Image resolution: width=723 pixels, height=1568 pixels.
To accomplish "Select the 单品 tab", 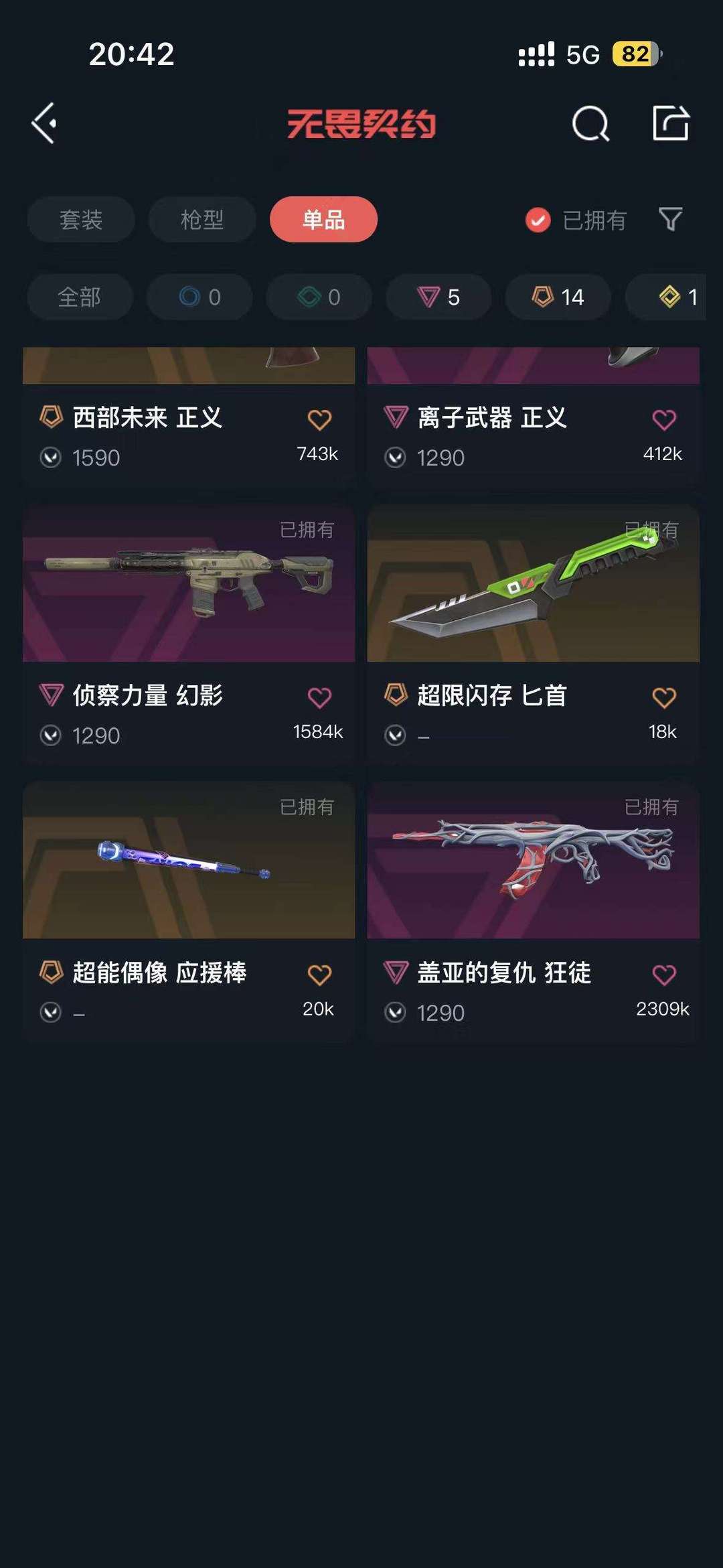I will click(x=323, y=220).
